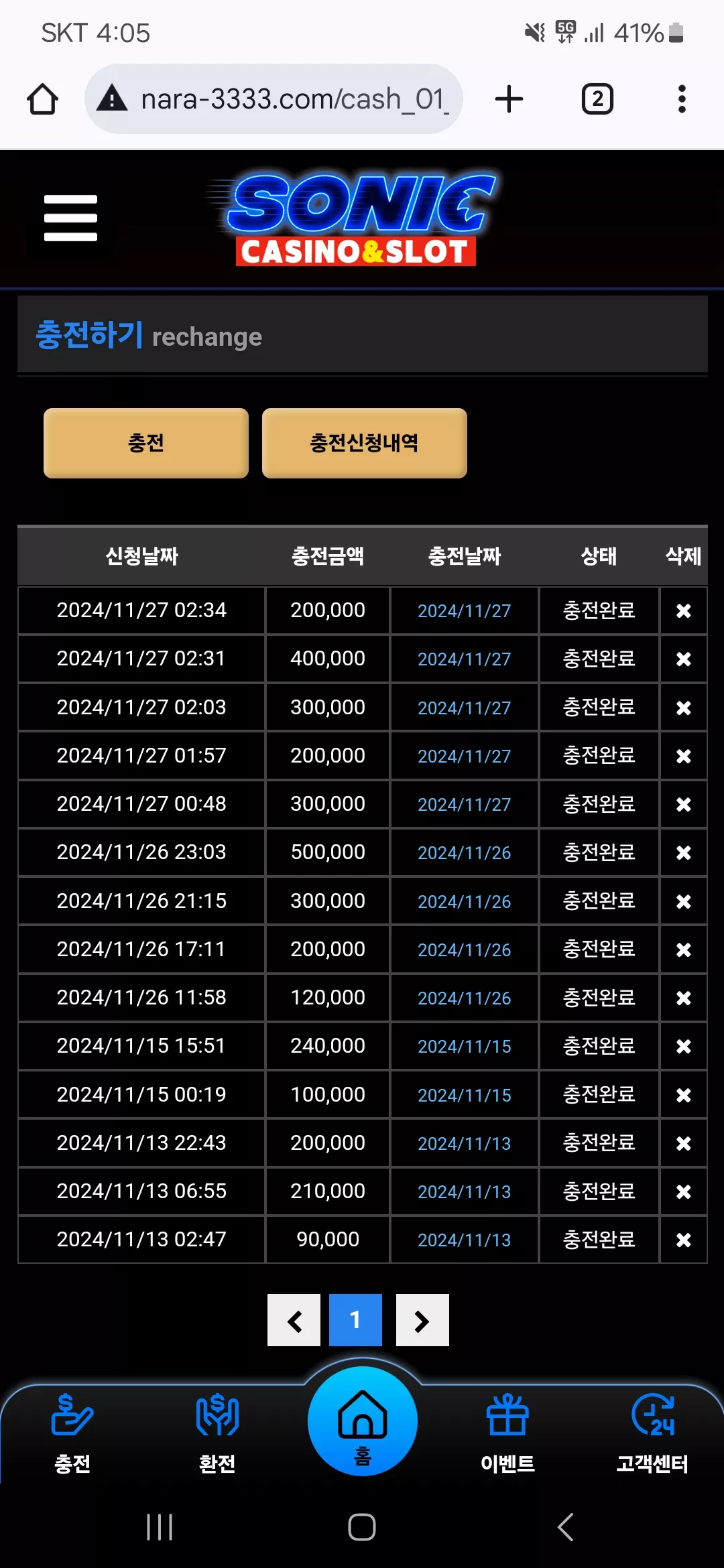This screenshot has height=1568, width=724.
Task: Go to 홈 via the center button
Action: (x=363, y=1421)
